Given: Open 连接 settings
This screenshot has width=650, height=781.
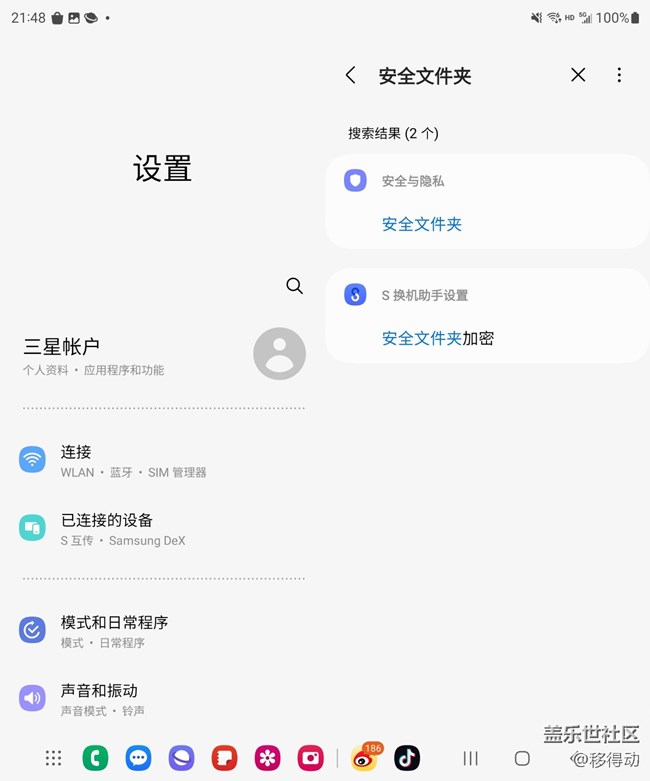Looking at the screenshot, I should click(x=162, y=460).
